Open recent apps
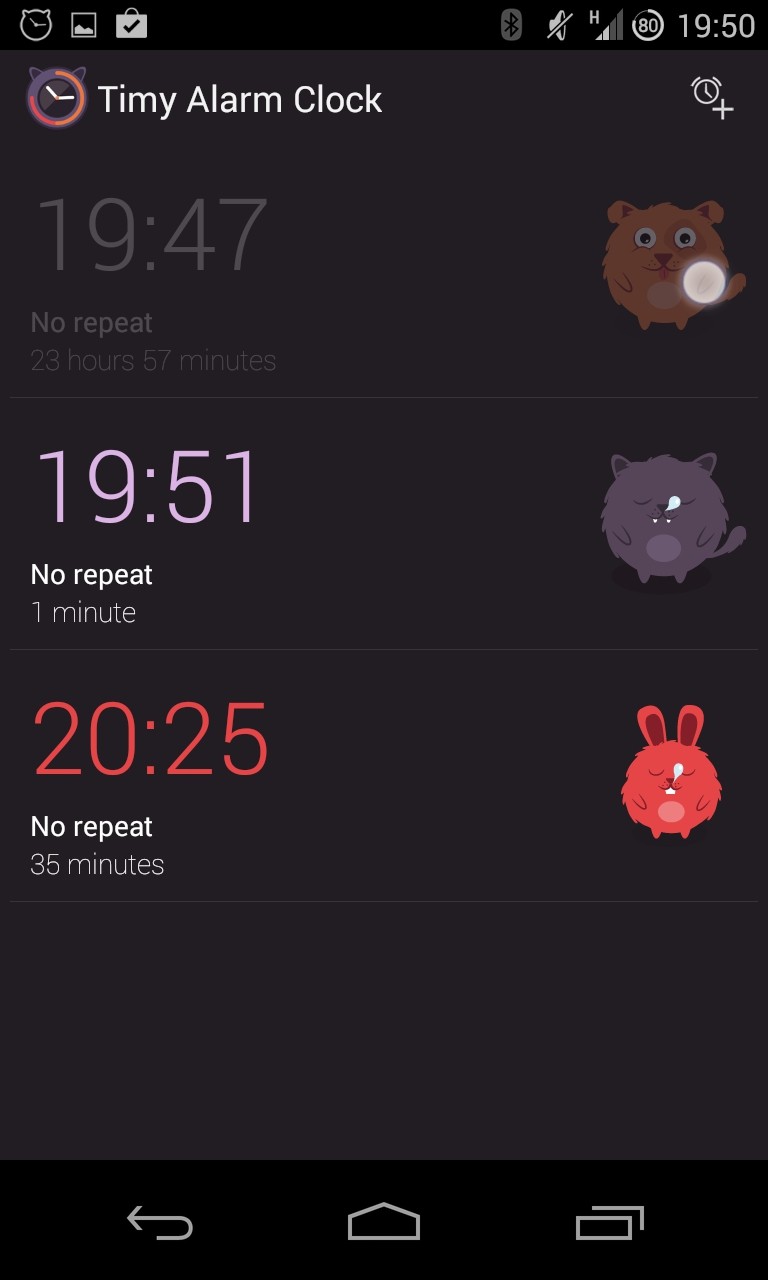 coord(609,1222)
